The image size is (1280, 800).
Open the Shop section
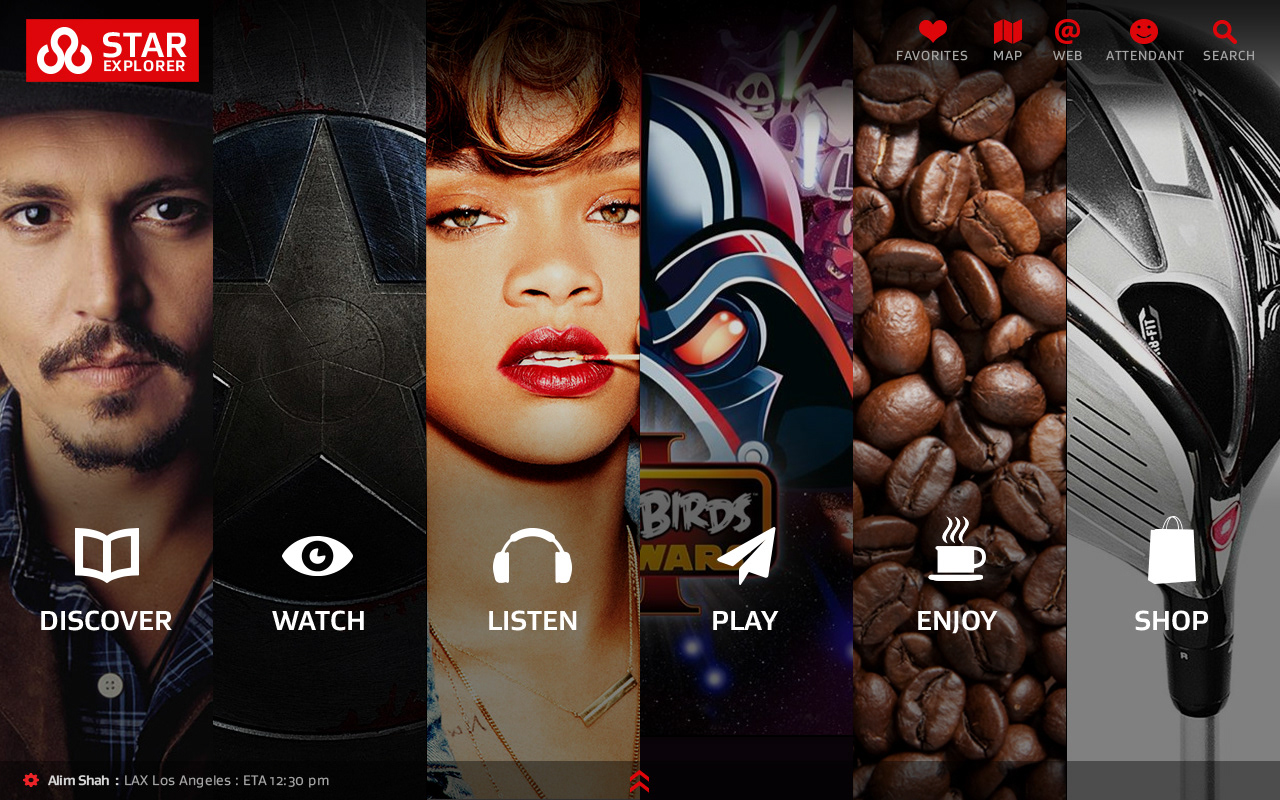pos(1171,580)
